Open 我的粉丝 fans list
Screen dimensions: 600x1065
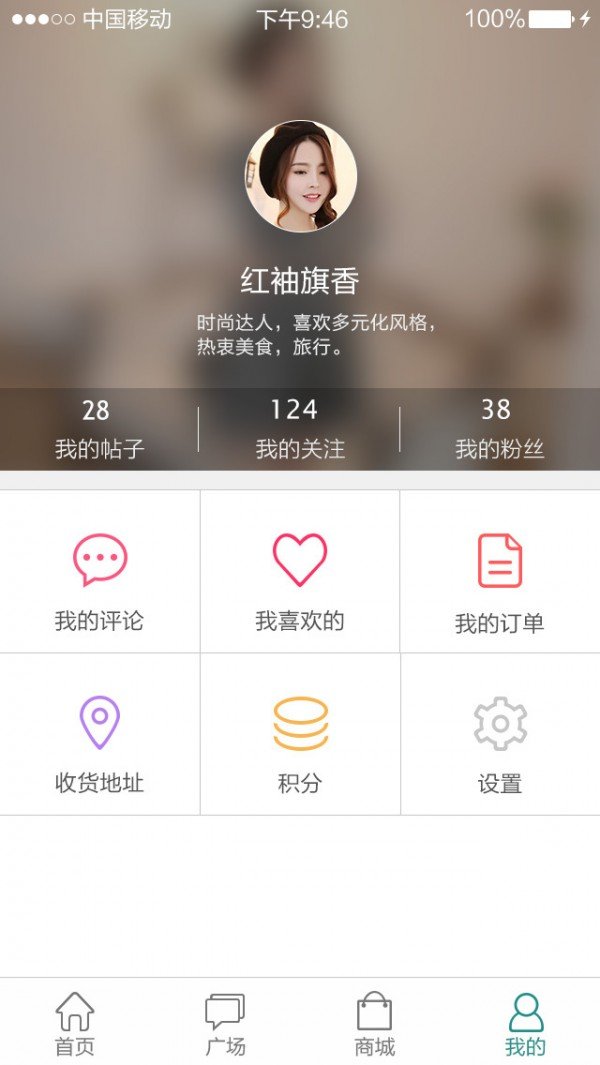(x=499, y=429)
